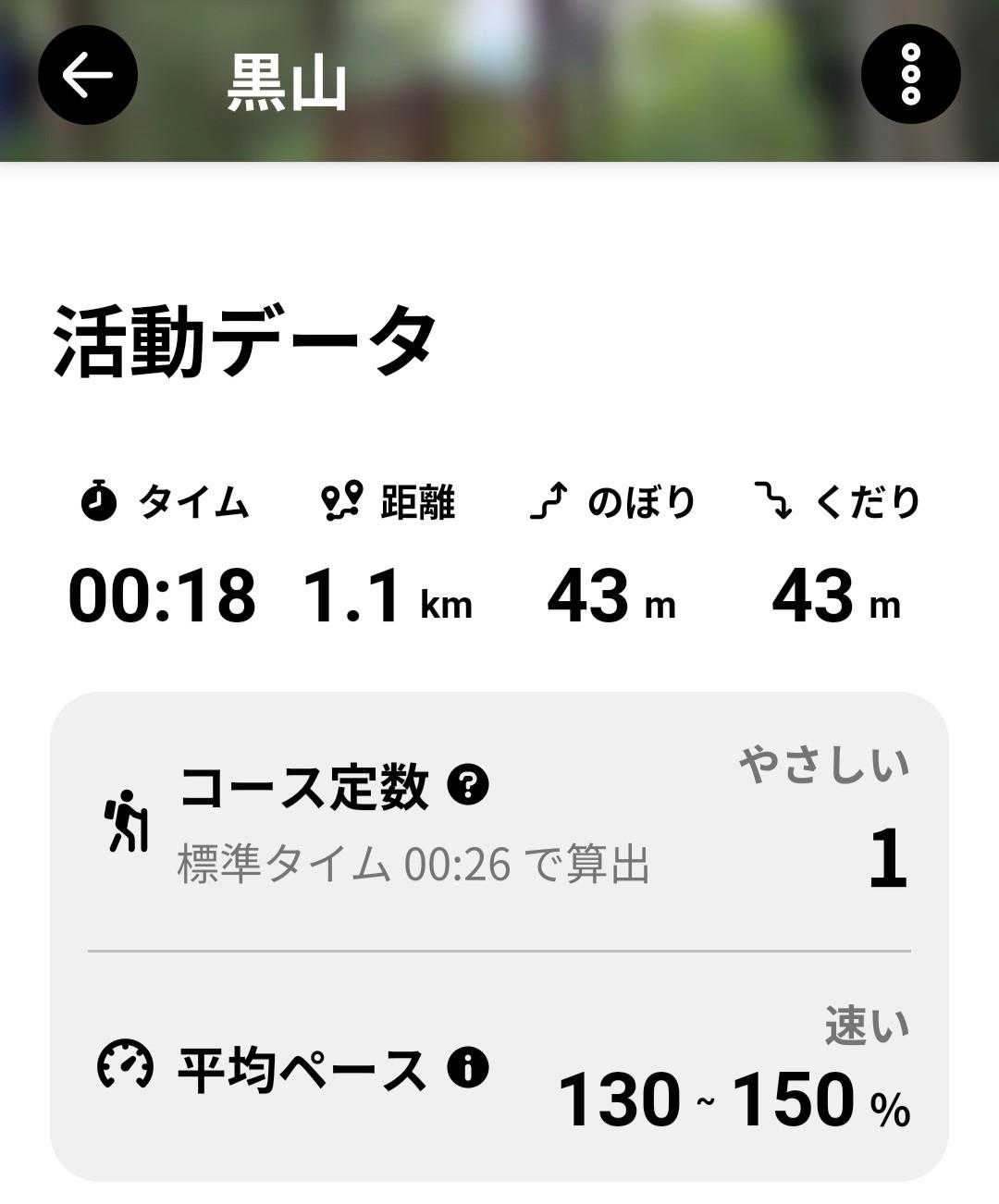
Task: Show info about 平均ペース
Action: coord(468,1068)
